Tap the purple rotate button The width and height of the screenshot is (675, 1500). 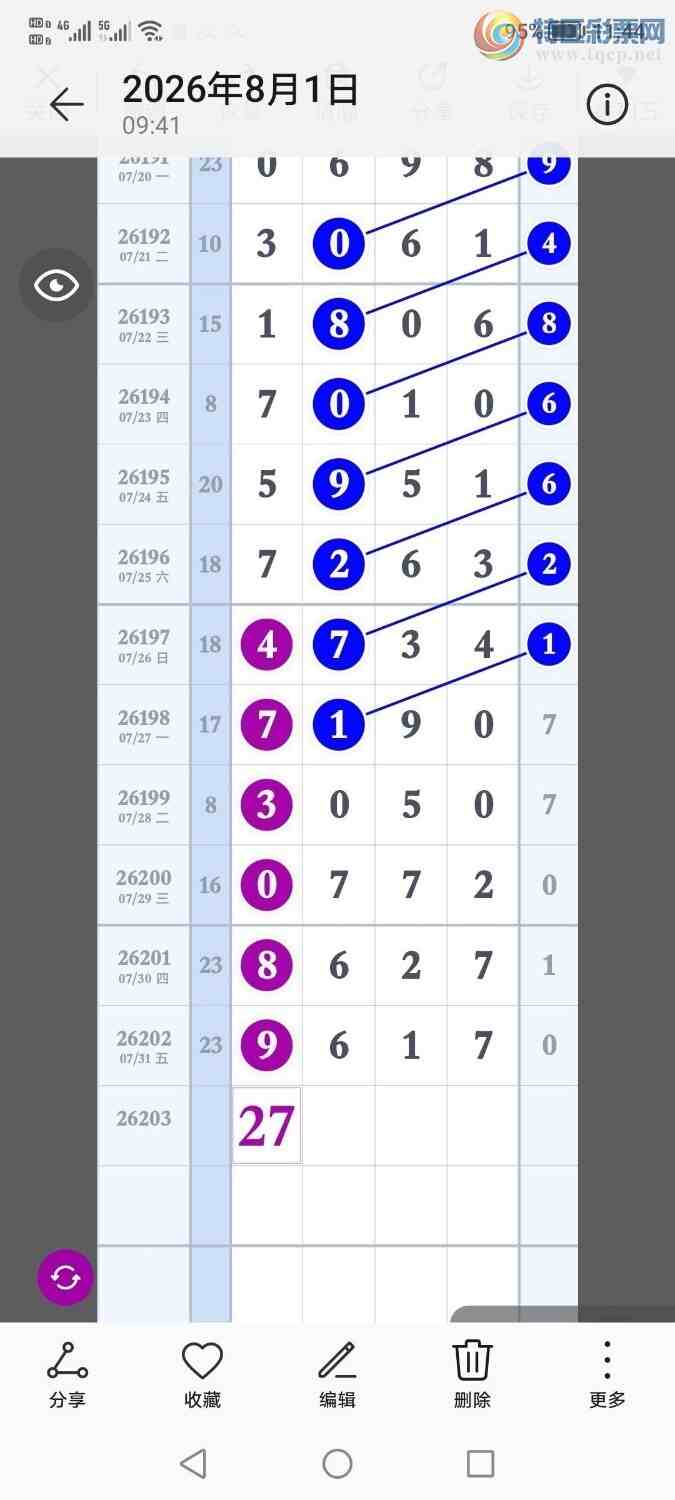[66, 1277]
